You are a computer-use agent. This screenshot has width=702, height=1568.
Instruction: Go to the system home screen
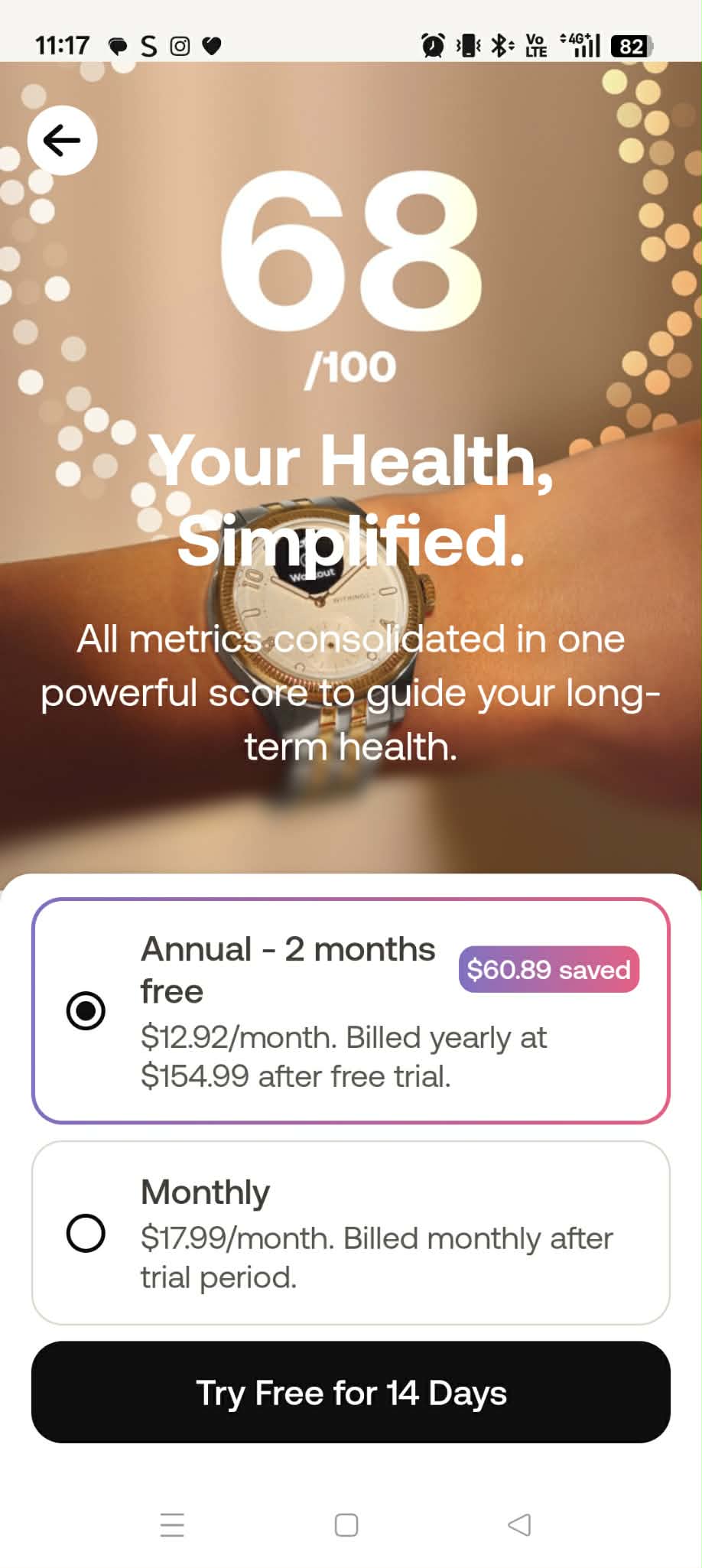pos(346,1524)
